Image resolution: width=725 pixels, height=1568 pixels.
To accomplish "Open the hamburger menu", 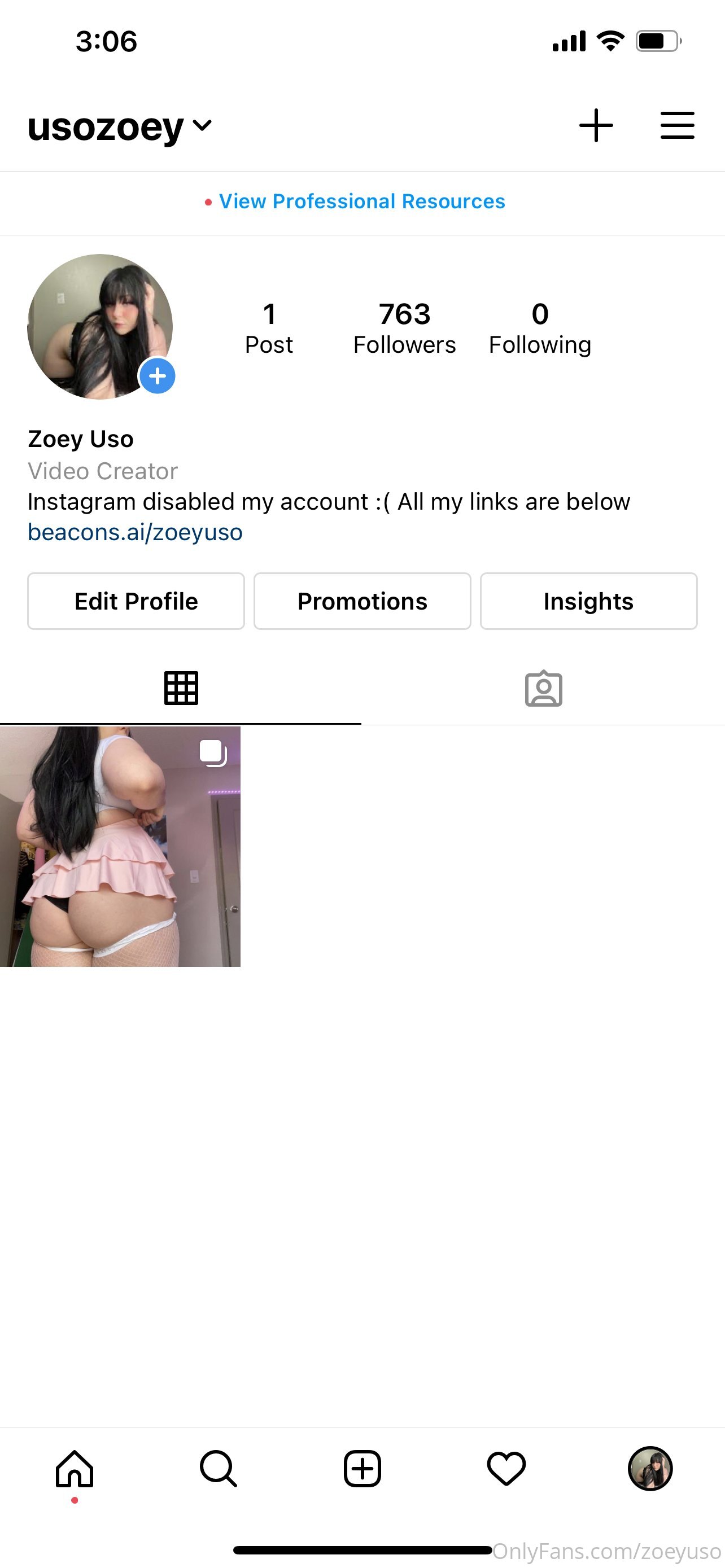I will tap(678, 125).
